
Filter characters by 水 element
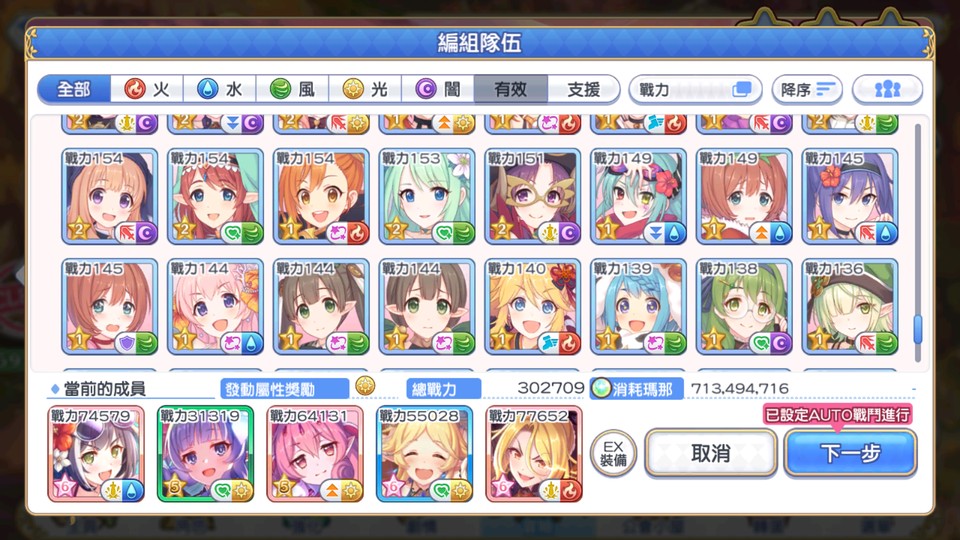click(x=219, y=89)
